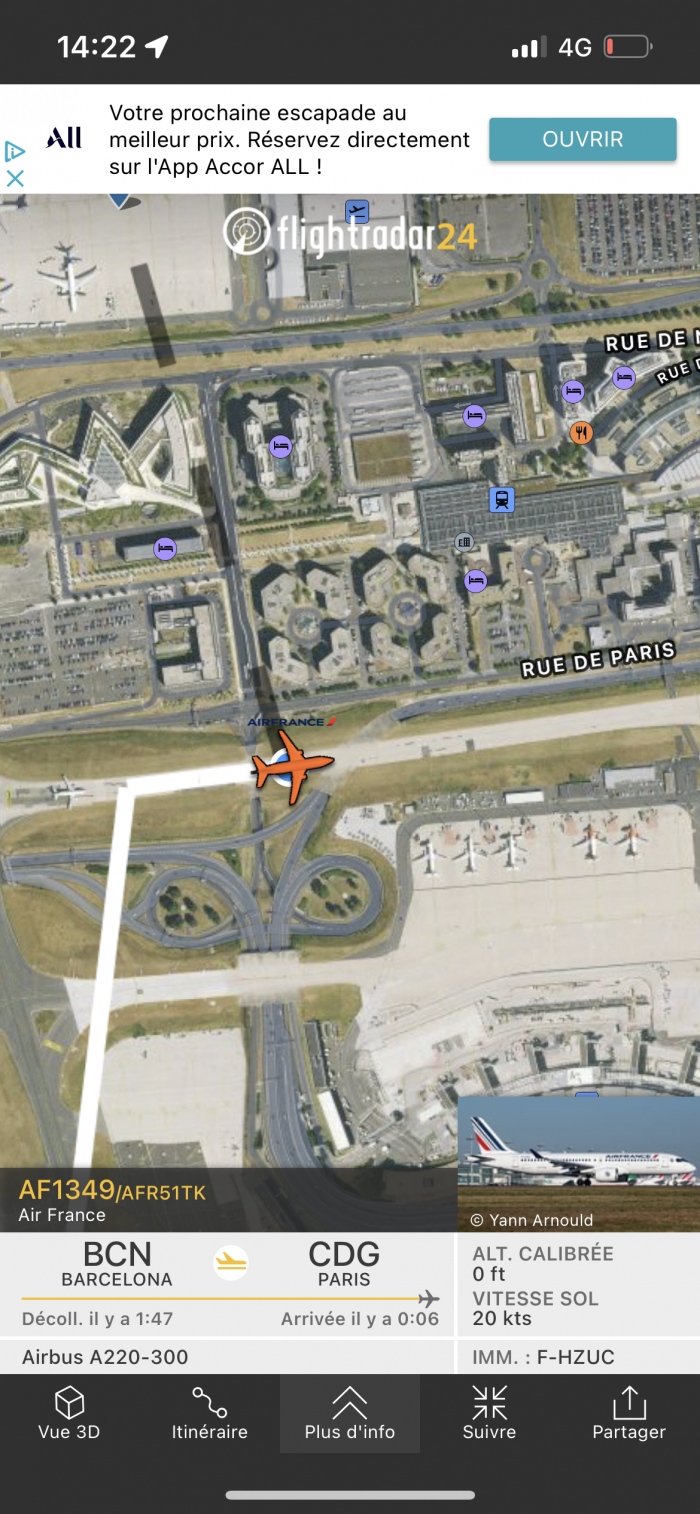Open the Air France aircraft photo
Screen dimensions: 700x1514
click(x=578, y=1162)
